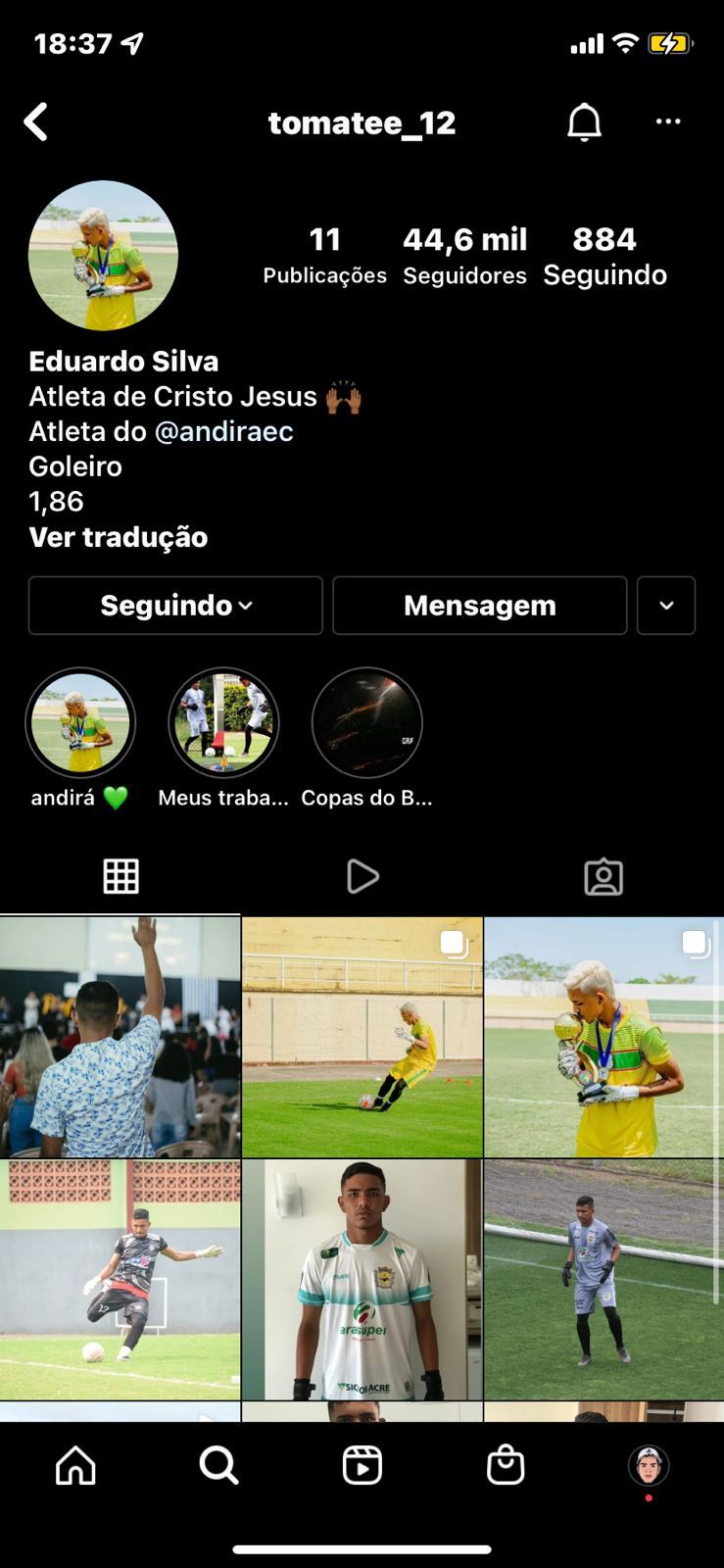Send a message with the Mensagem button
724x1568 pixels.
click(x=479, y=606)
